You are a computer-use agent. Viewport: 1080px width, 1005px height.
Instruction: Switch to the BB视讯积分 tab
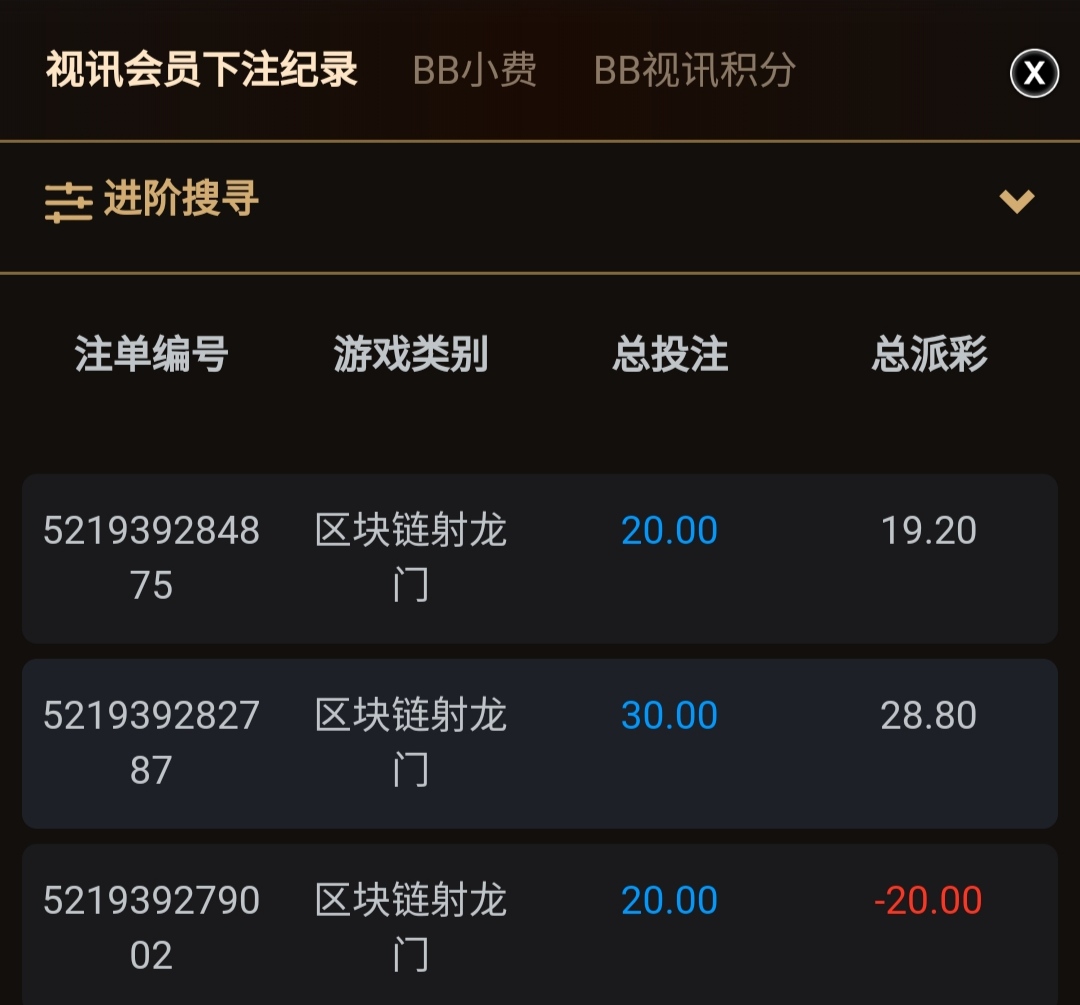coord(694,70)
